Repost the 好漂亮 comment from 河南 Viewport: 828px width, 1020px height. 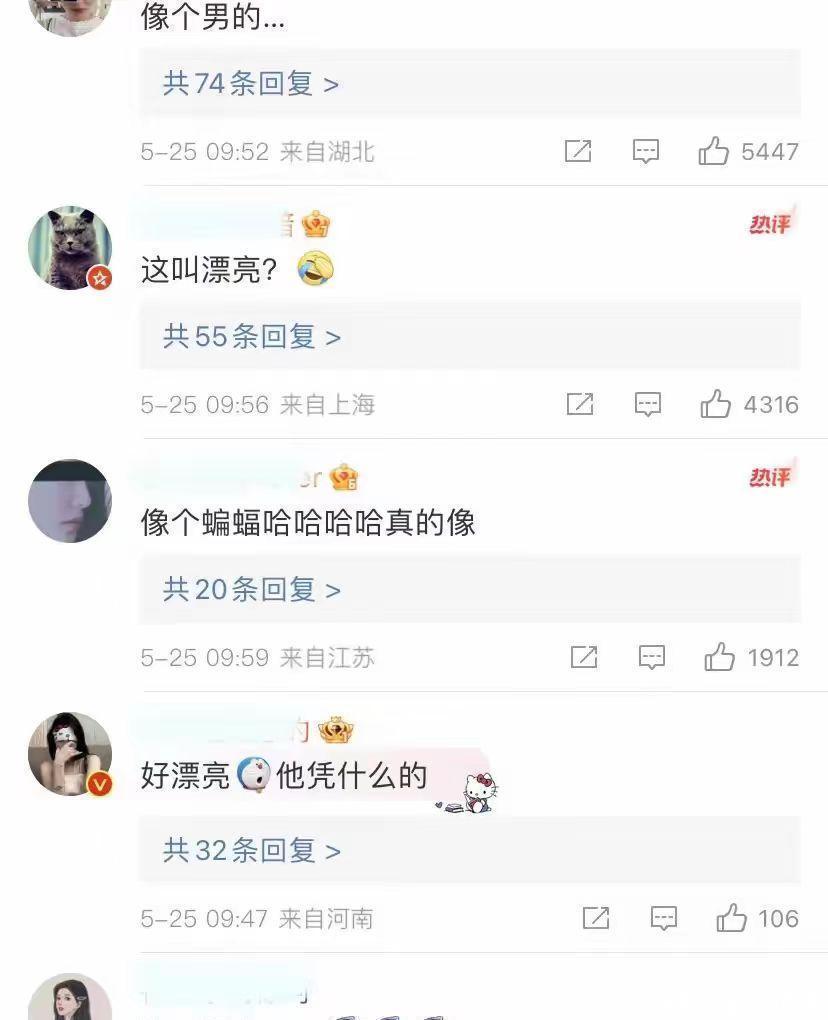(x=596, y=919)
